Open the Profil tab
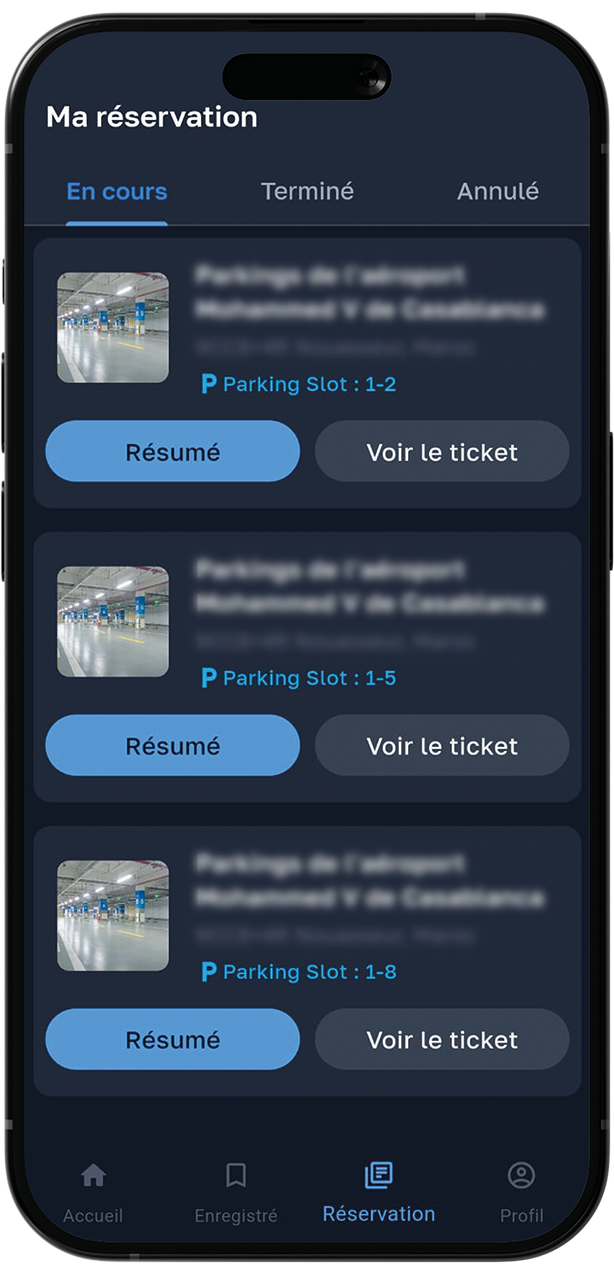The width and height of the screenshot is (614, 1274). coord(521,1192)
